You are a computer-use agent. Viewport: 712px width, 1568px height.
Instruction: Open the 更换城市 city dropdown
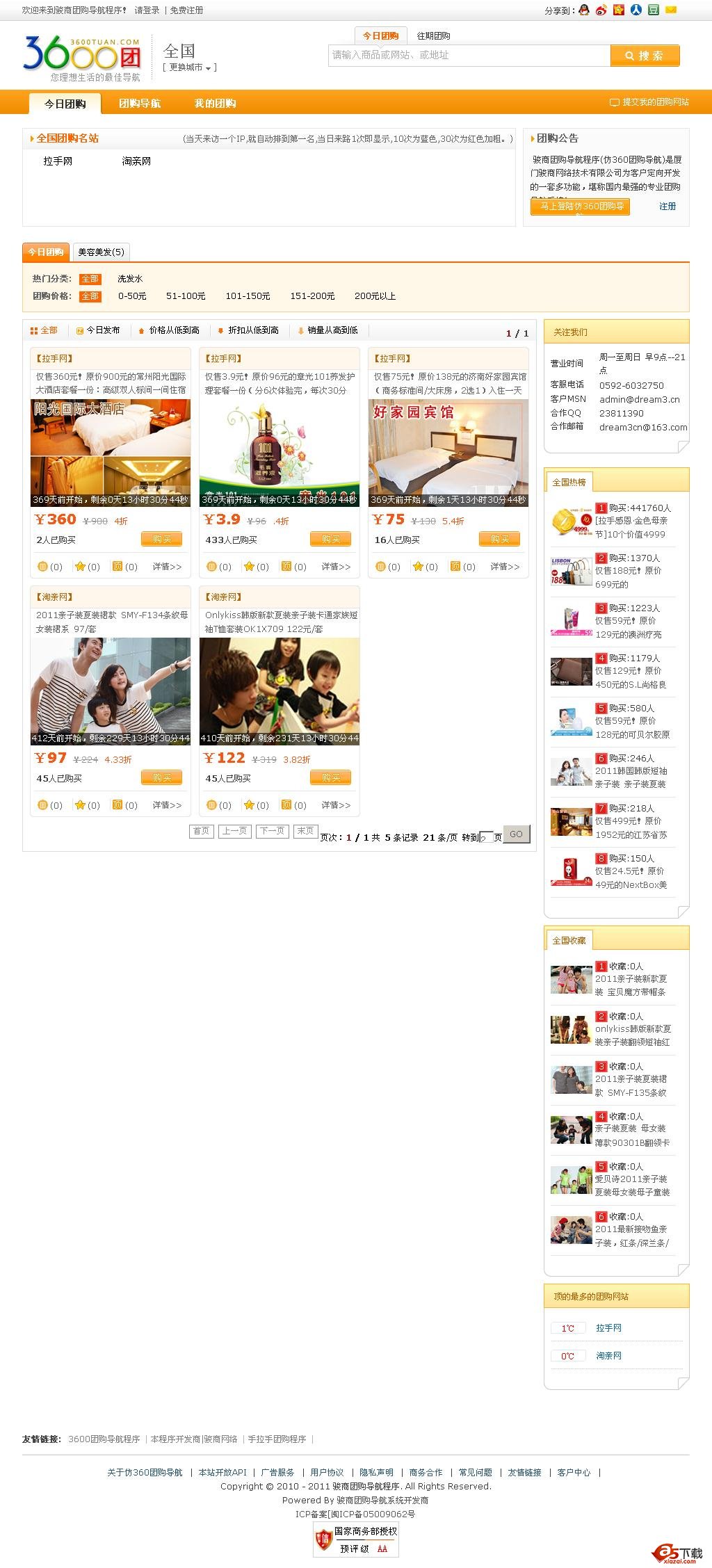coord(189,67)
